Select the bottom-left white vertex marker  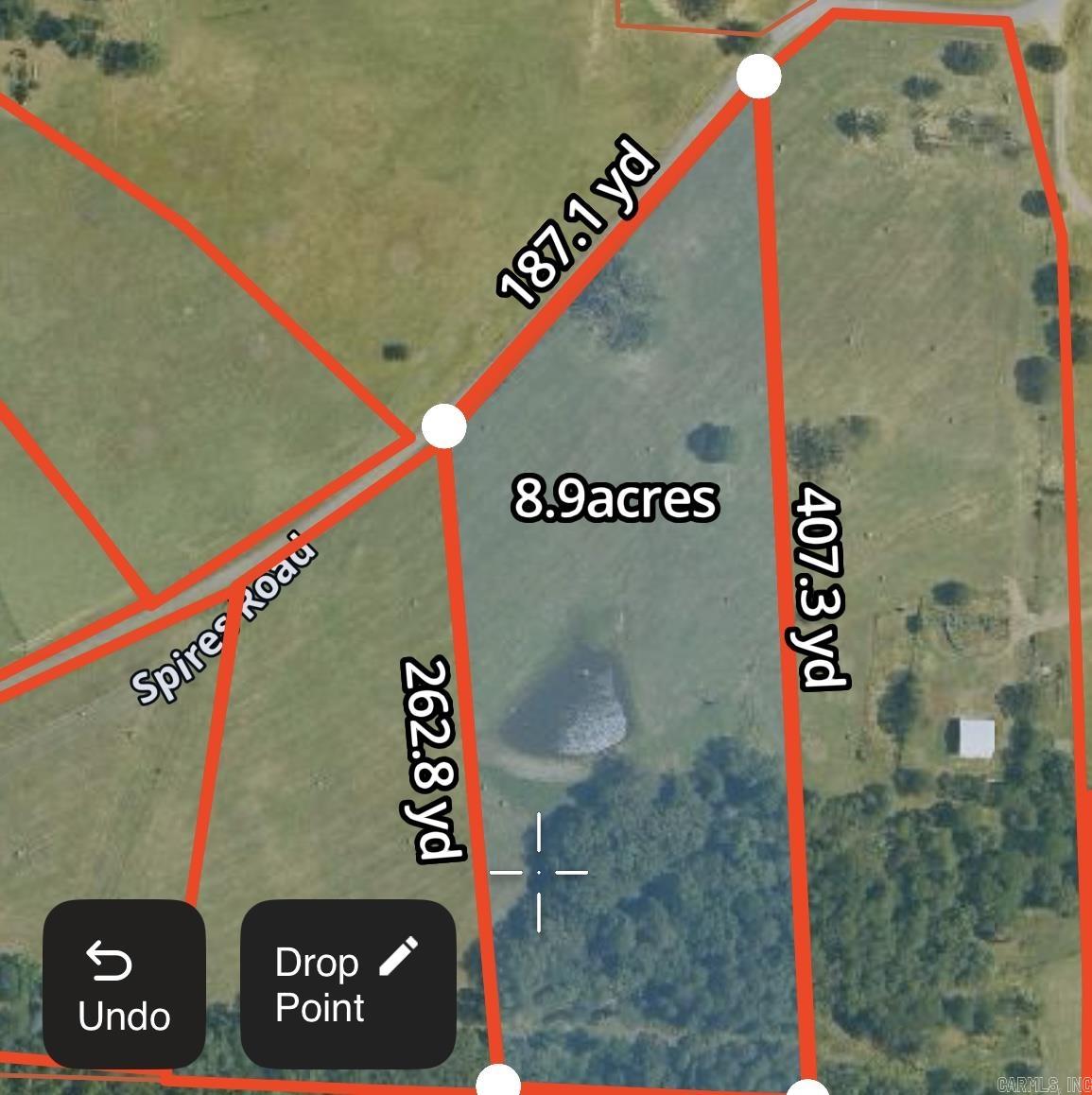[498, 1086]
